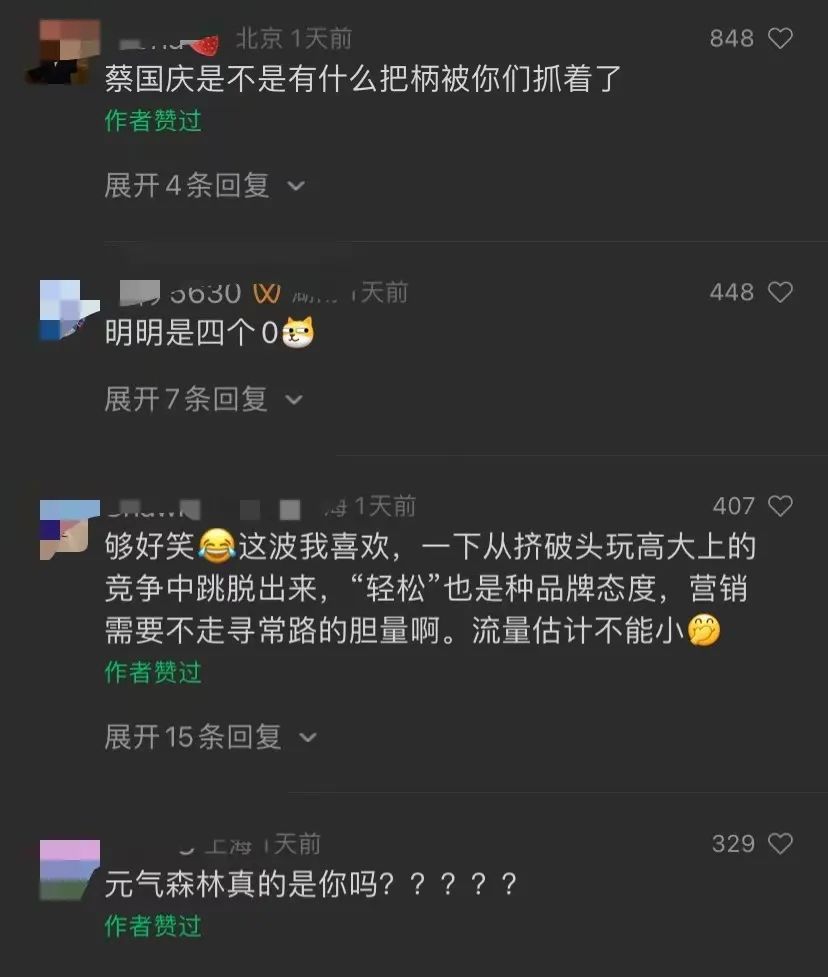
Task: Expand 展开7条回复
Action: click(204, 399)
